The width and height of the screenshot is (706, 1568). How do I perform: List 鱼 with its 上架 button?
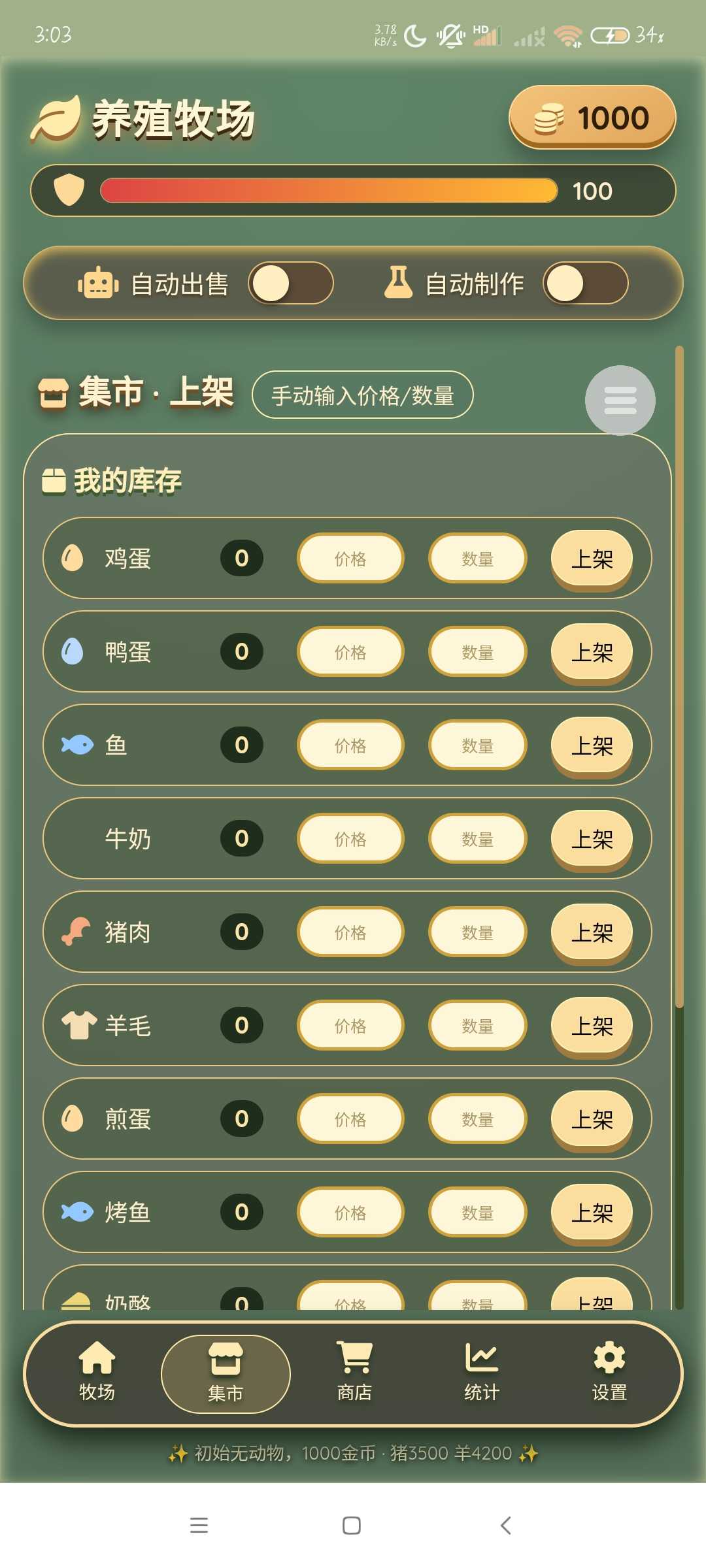(592, 745)
